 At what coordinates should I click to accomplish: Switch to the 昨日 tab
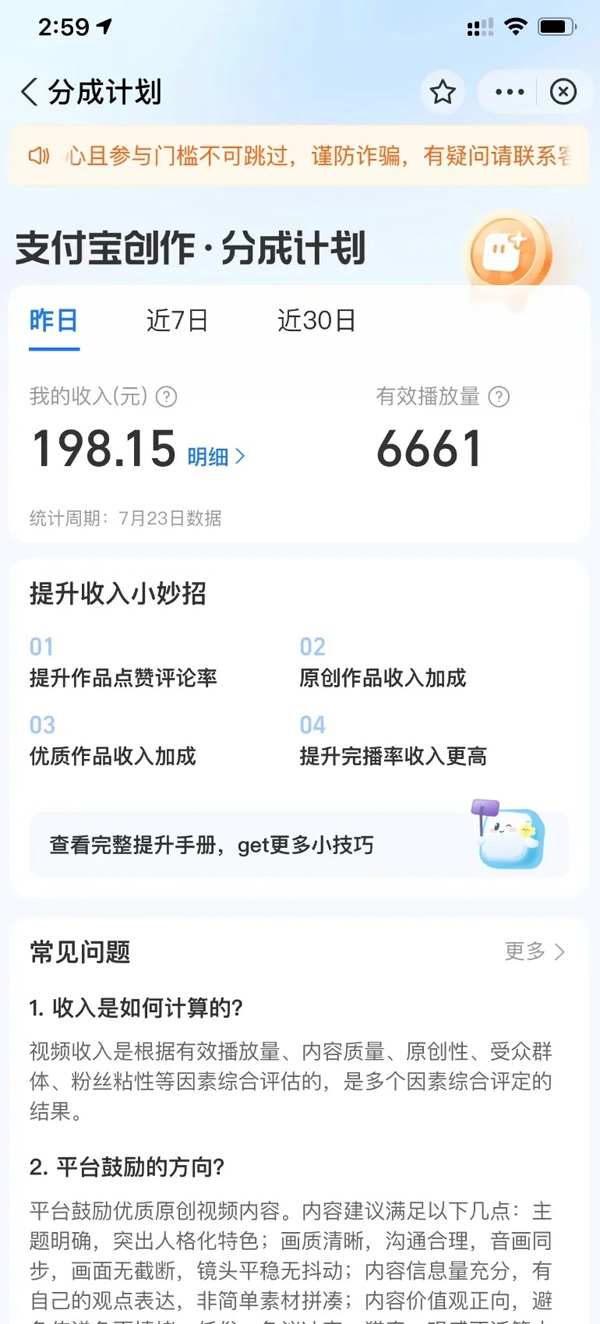[54, 321]
